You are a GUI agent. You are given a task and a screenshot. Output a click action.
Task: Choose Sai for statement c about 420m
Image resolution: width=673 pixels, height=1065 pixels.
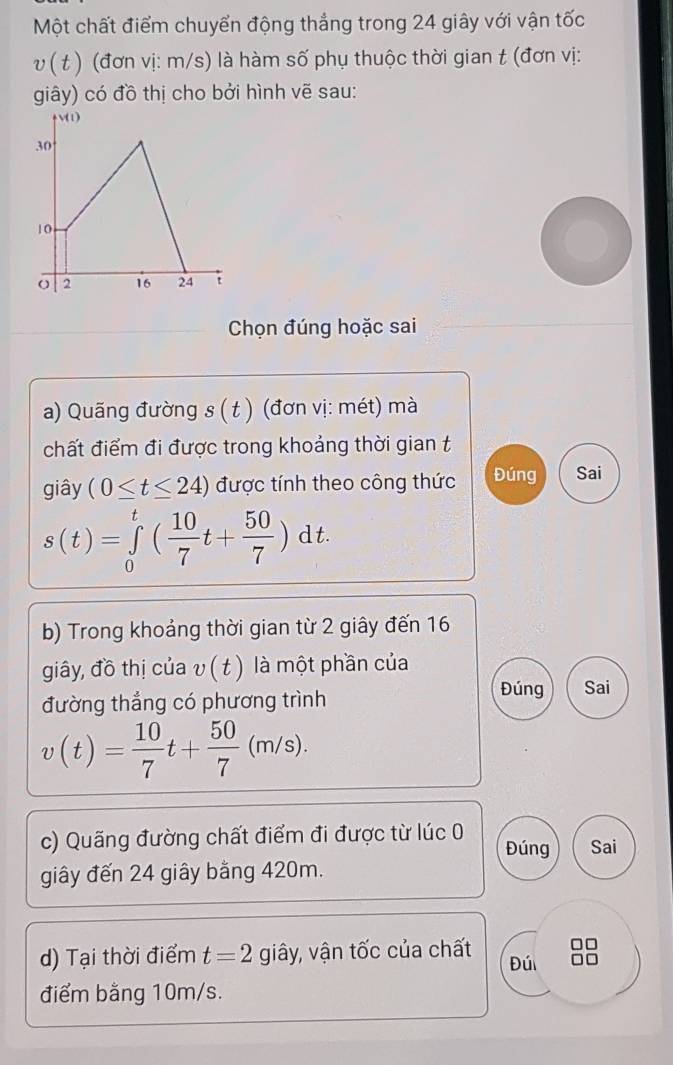pyautogui.click(x=603, y=849)
